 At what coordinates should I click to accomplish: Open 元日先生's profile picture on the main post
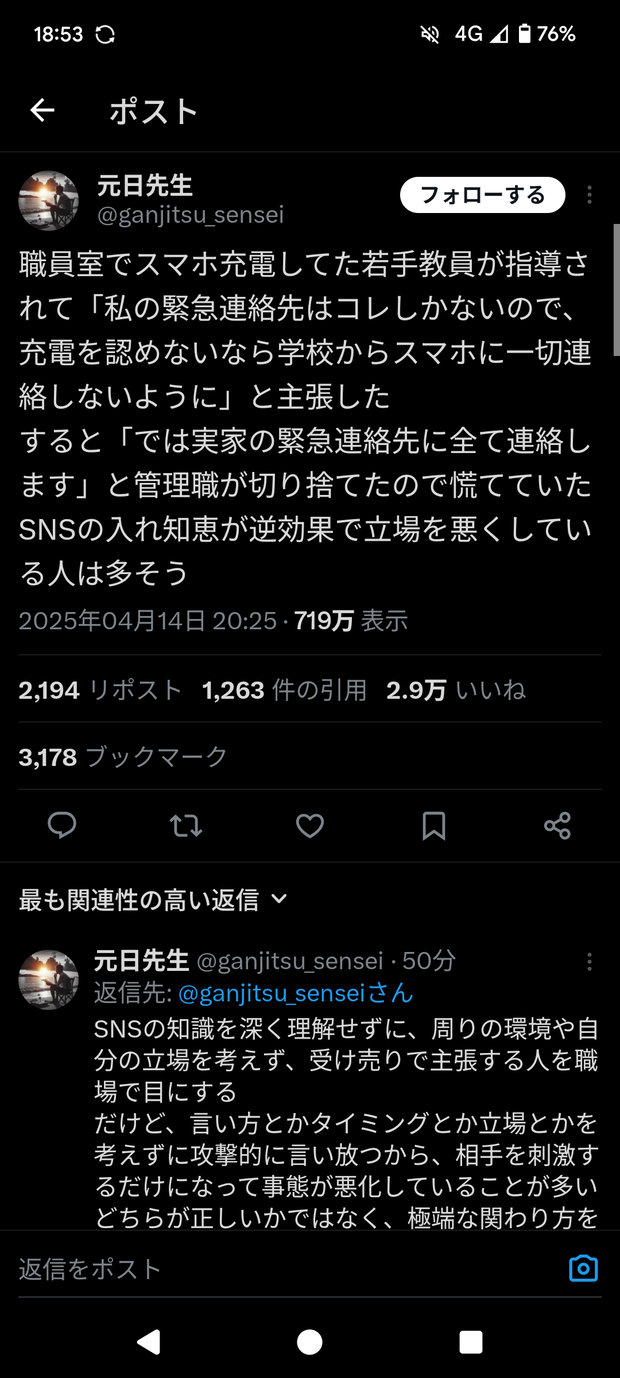click(48, 200)
